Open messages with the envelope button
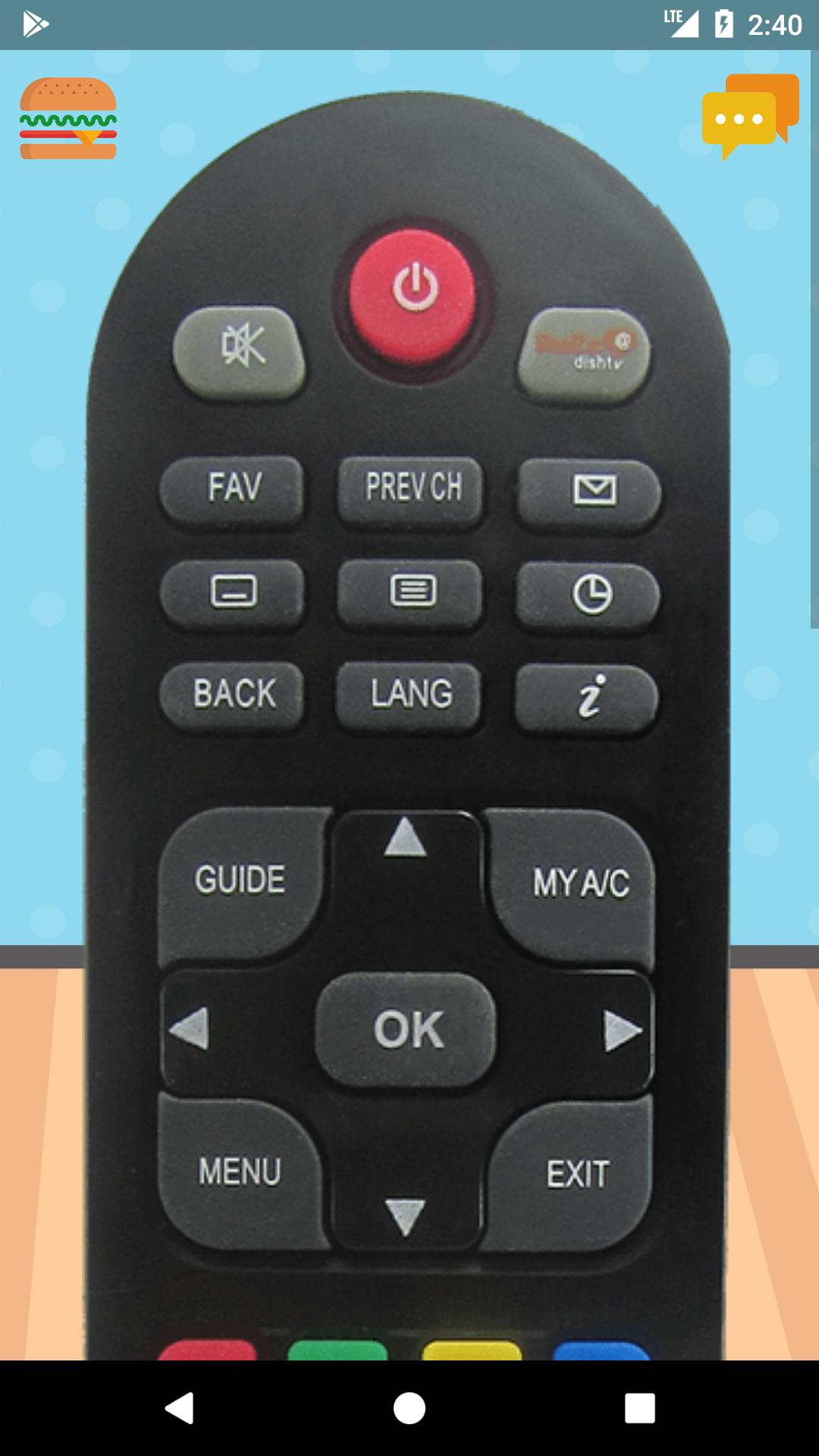The width and height of the screenshot is (819, 1456). pos(590,491)
